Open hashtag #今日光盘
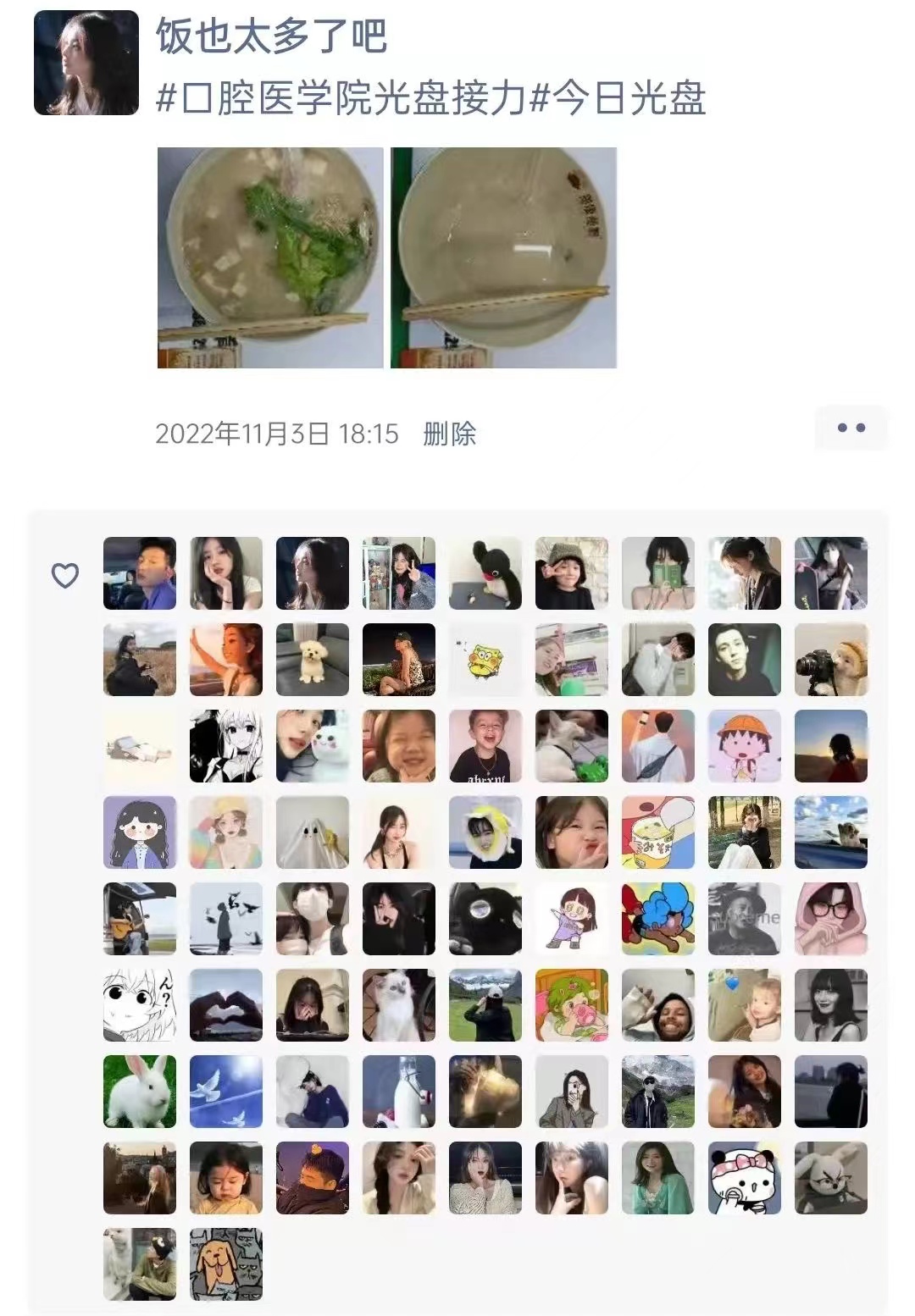Screen dimensions: 915x1316 click(x=618, y=99)
